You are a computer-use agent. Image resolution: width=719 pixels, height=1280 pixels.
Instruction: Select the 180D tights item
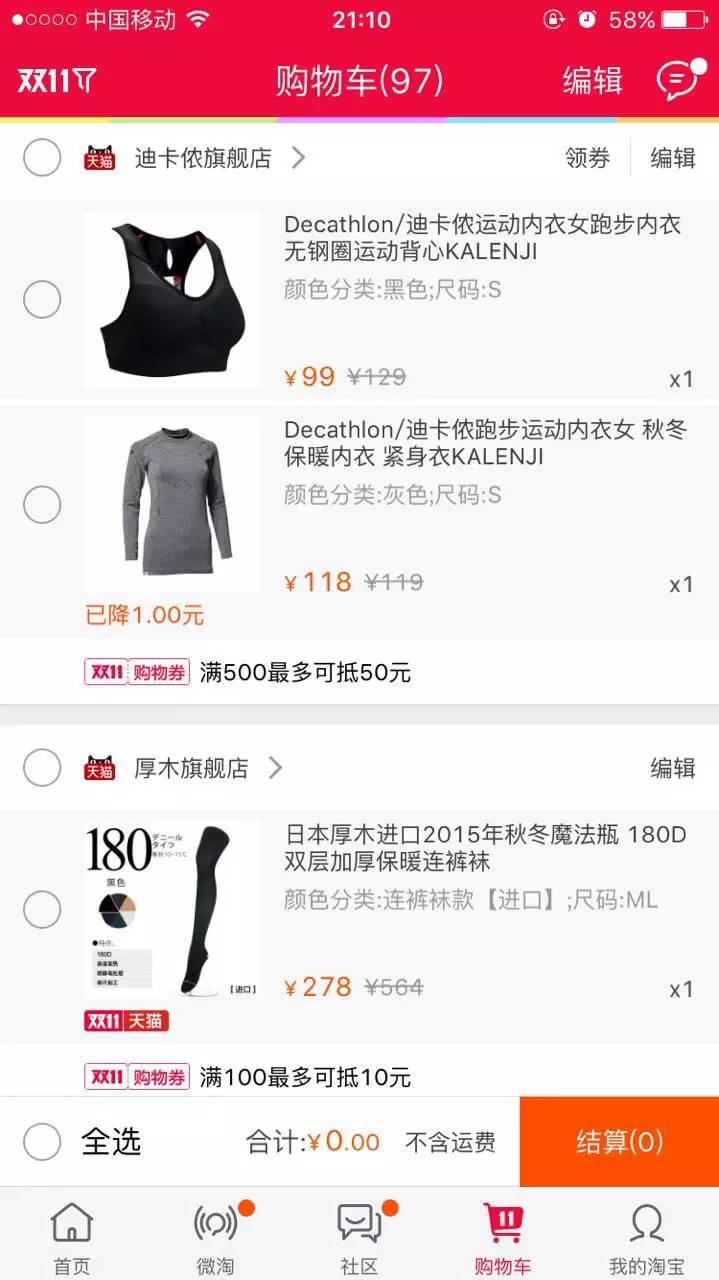click(42, 910)
